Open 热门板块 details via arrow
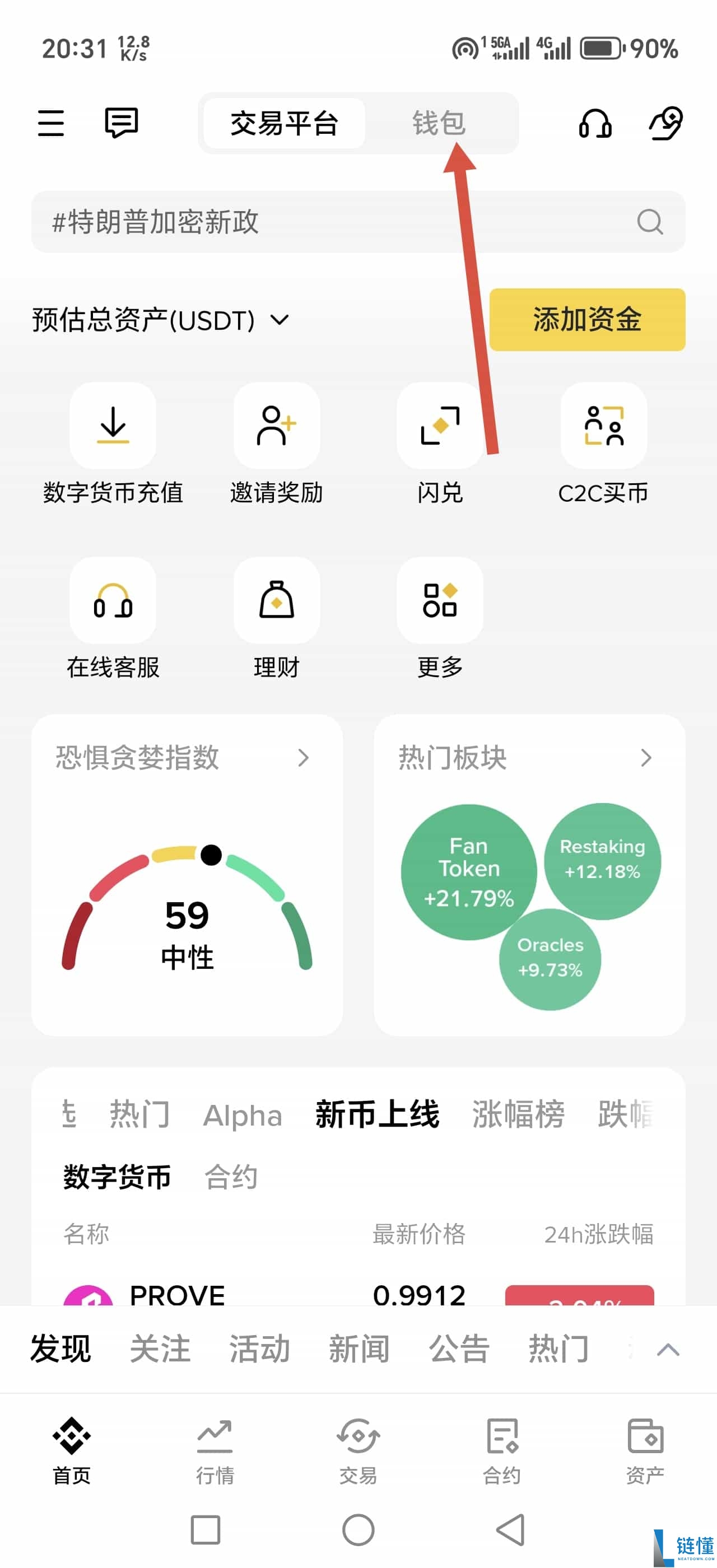This screenshot has width=717, height=1568. tap(646, 758)
